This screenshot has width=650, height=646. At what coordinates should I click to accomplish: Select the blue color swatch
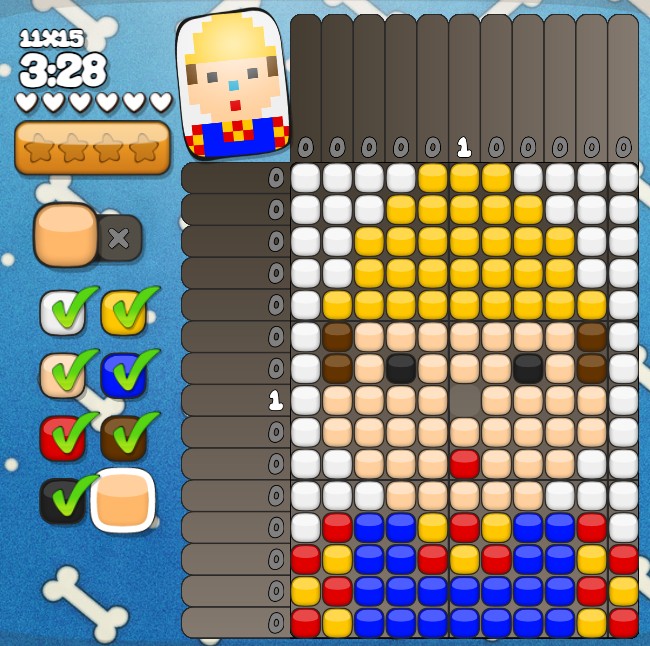123,375
